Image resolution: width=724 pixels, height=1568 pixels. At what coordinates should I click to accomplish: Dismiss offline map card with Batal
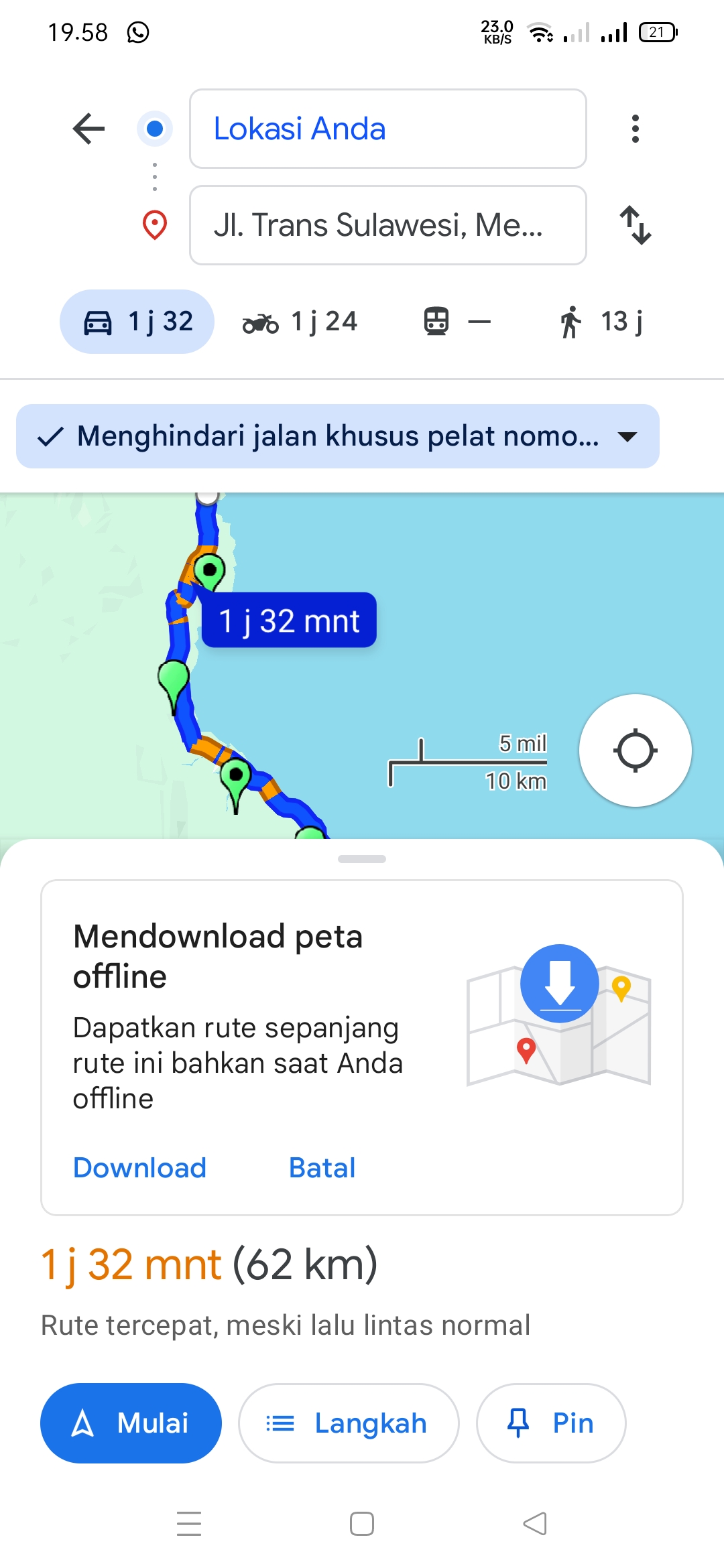click(322, 1168)
